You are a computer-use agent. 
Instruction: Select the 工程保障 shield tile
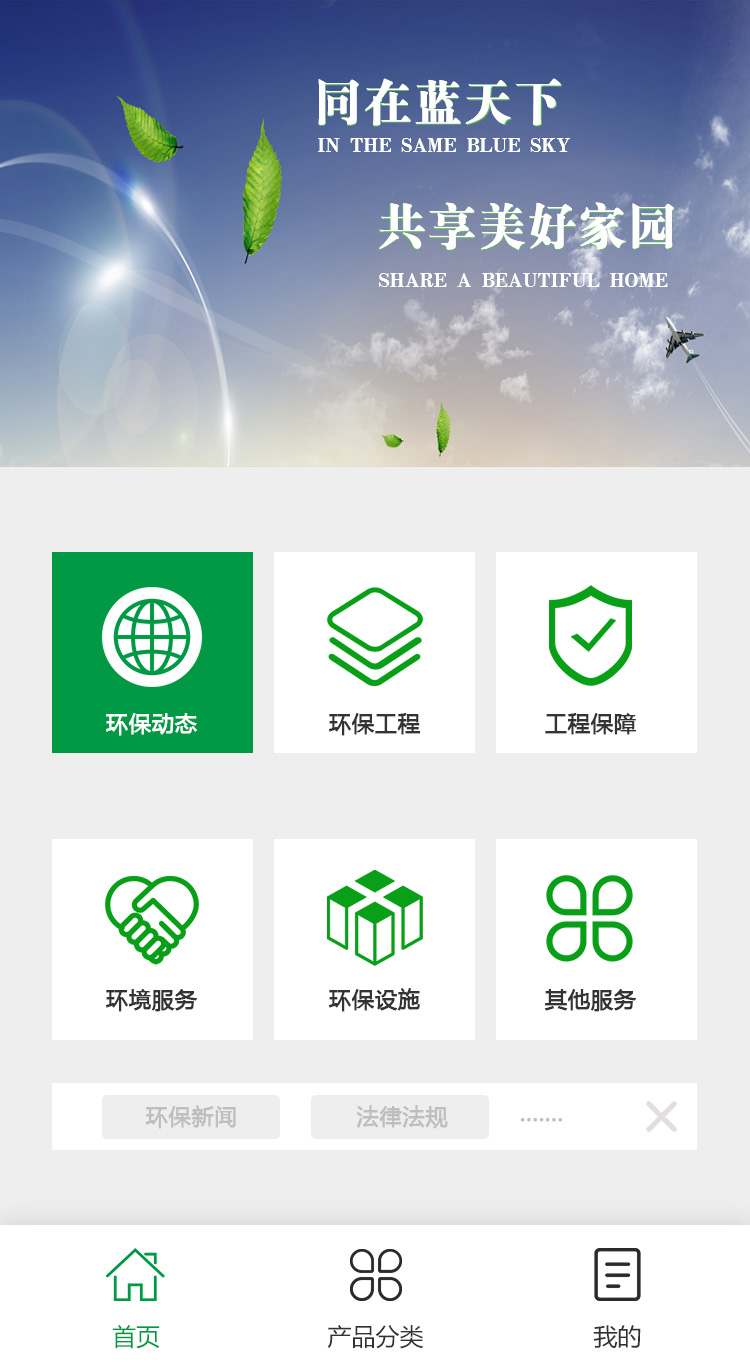point(596,652)
